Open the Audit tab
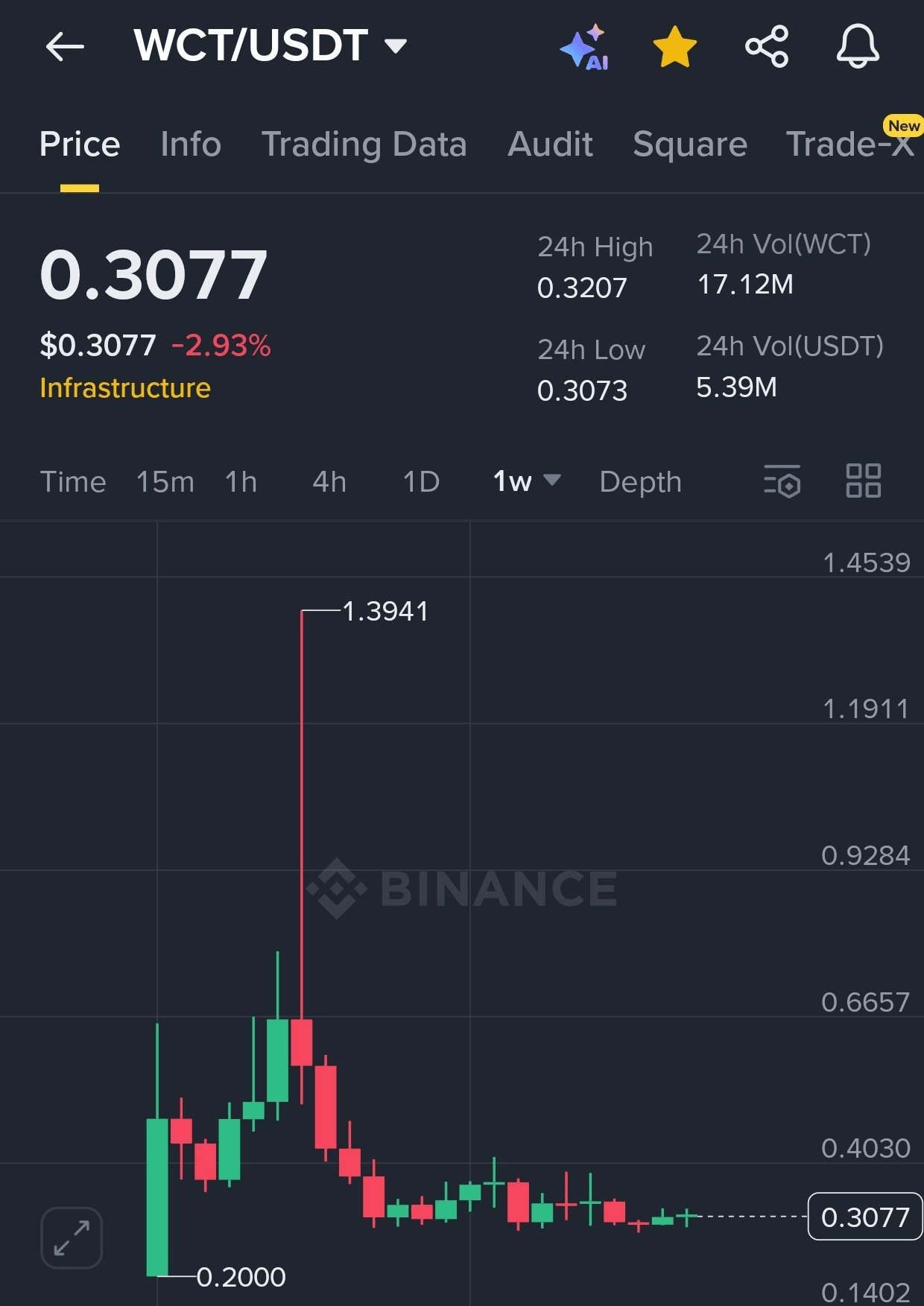This screenshot has width=924, height=1306. click(x=551, y=145)
